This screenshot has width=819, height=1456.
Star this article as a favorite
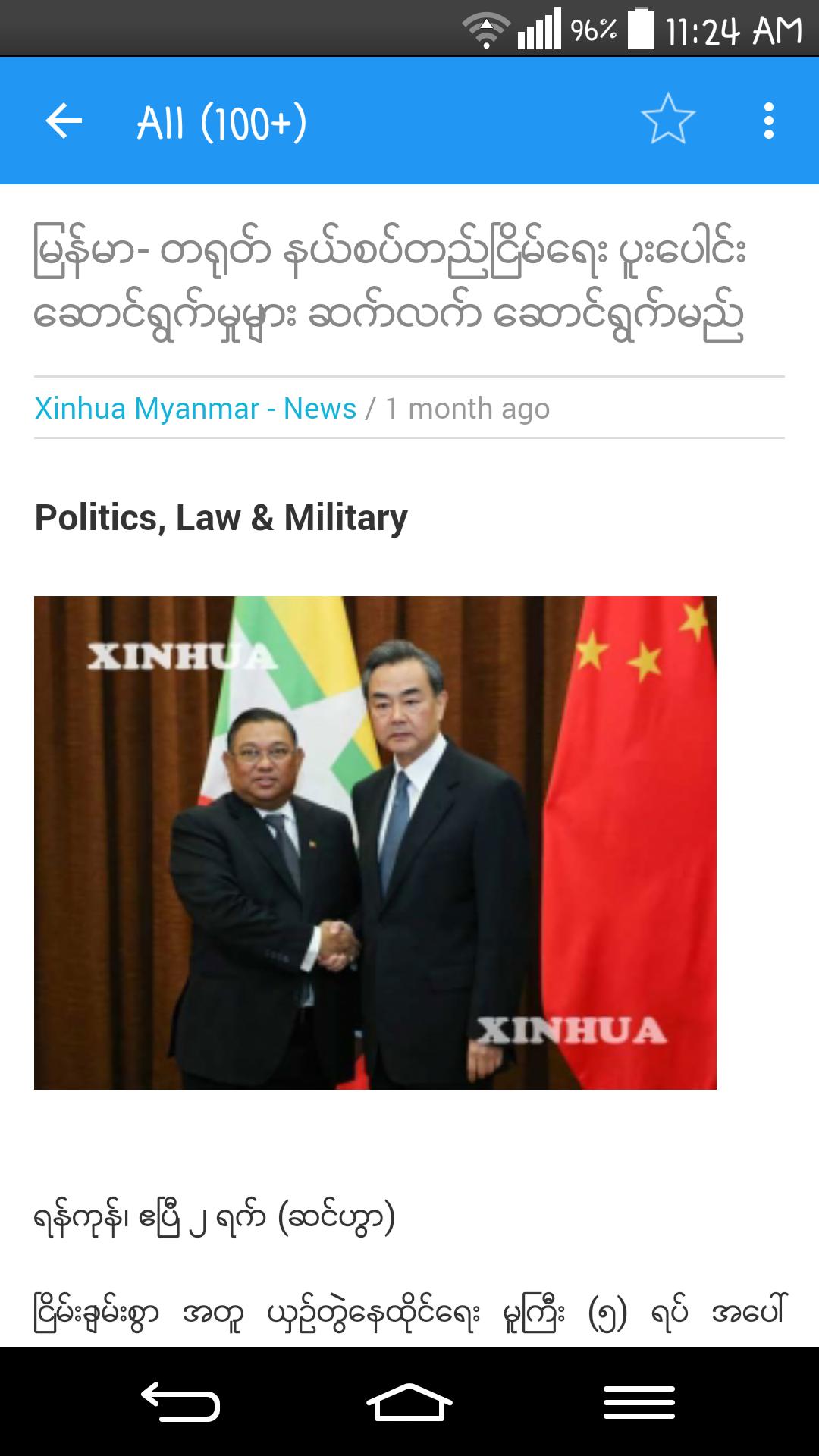667,120
